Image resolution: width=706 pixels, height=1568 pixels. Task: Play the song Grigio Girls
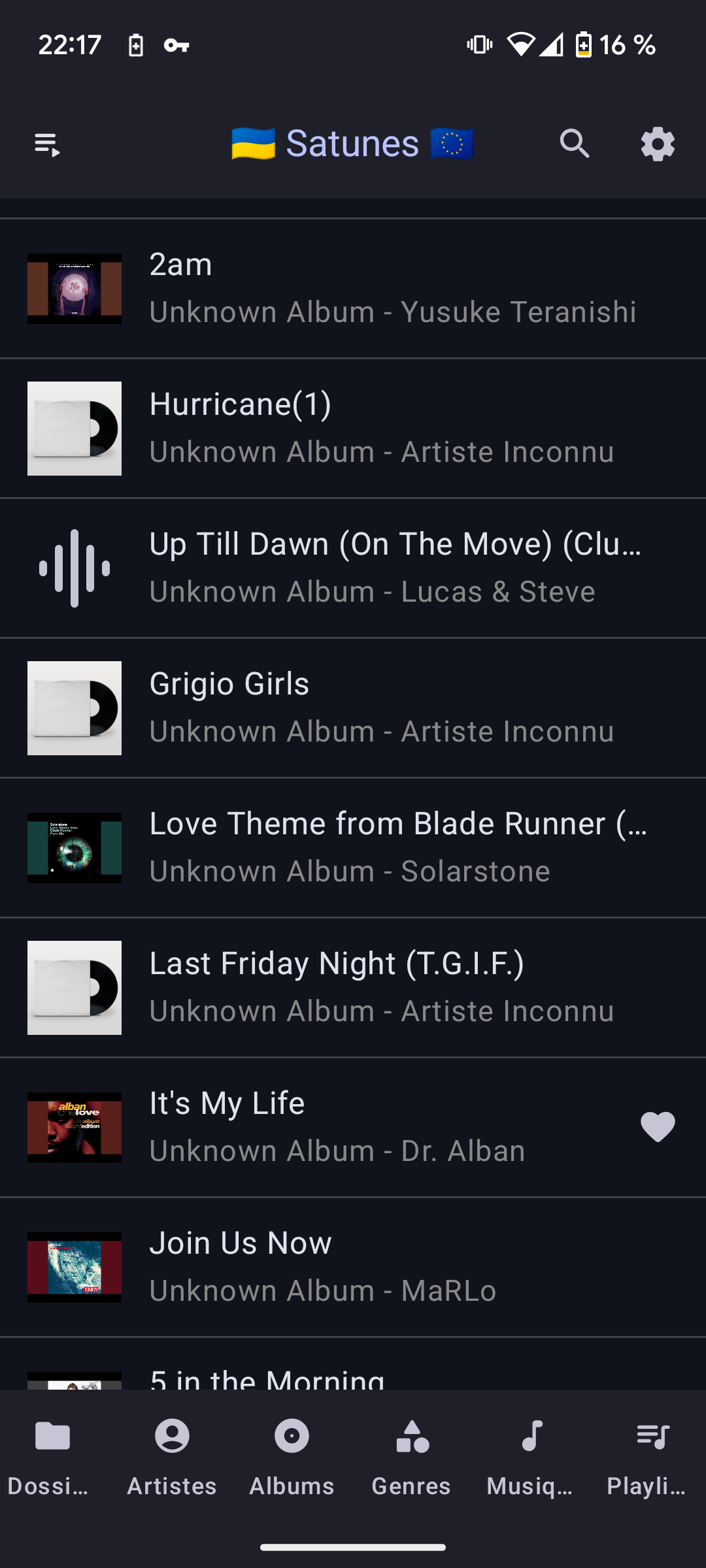click(353, 708)
